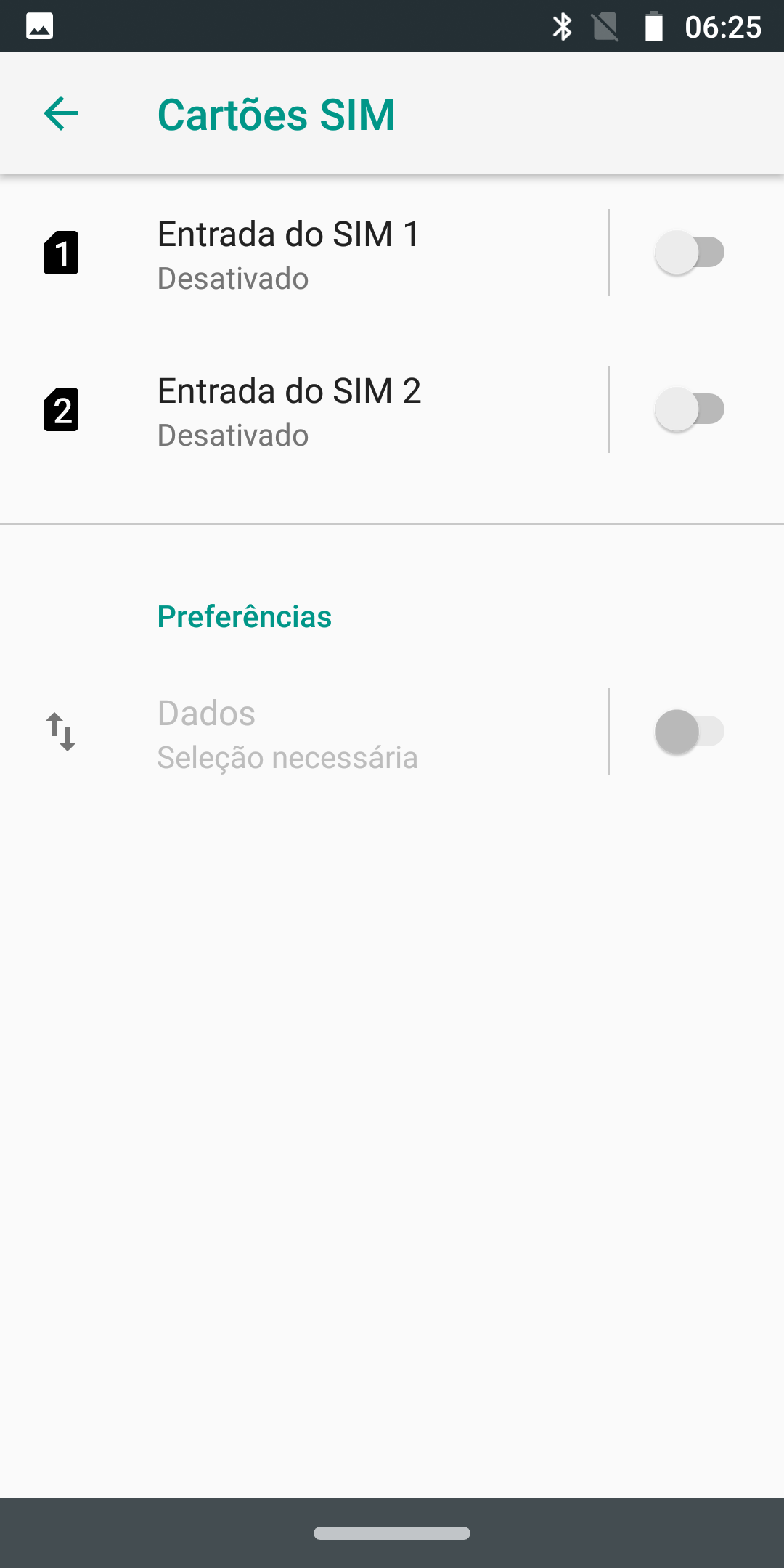Turn on the SIM 2 switch

point(690,409)
